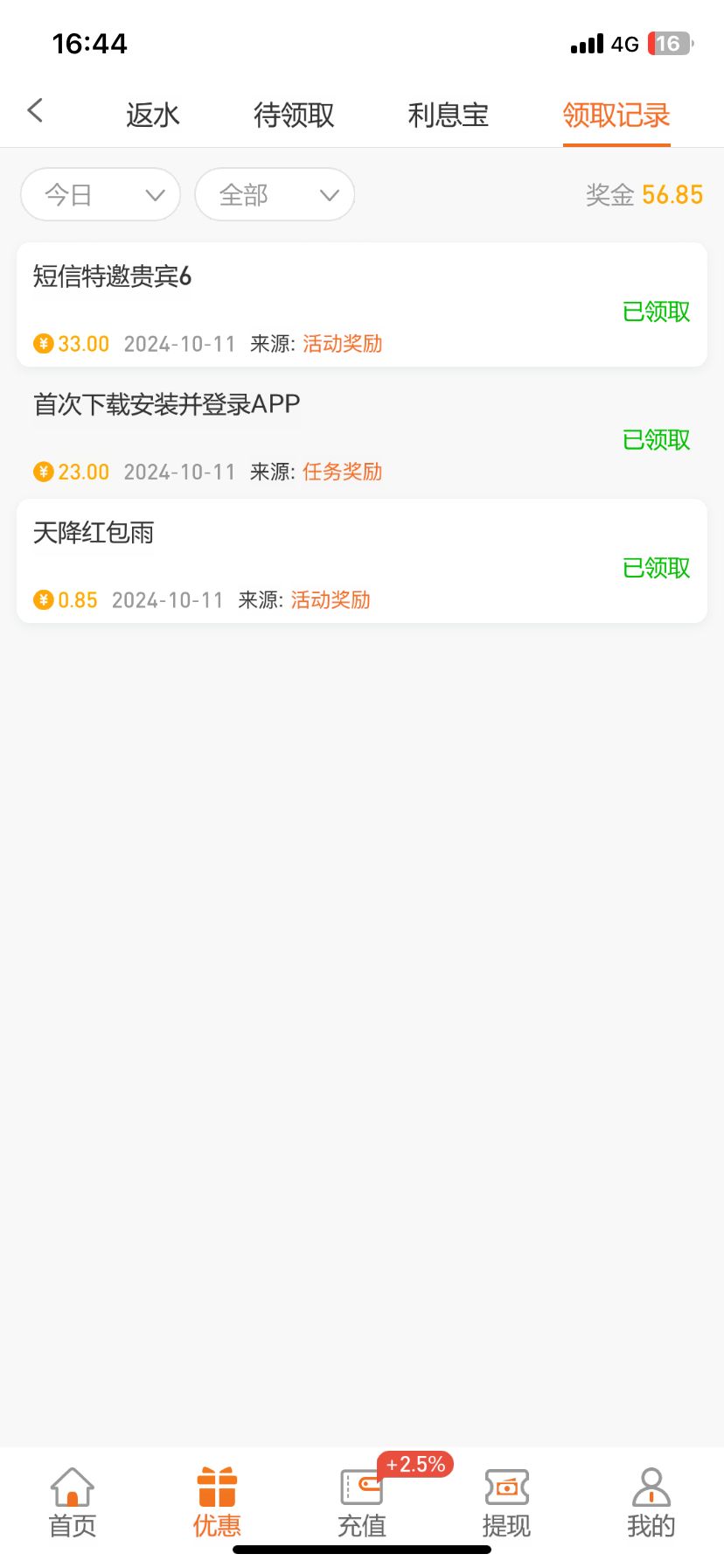Switch to the 待领取 tab
The width and height of the screenshot is (724, 1568).
click(294, 115)
